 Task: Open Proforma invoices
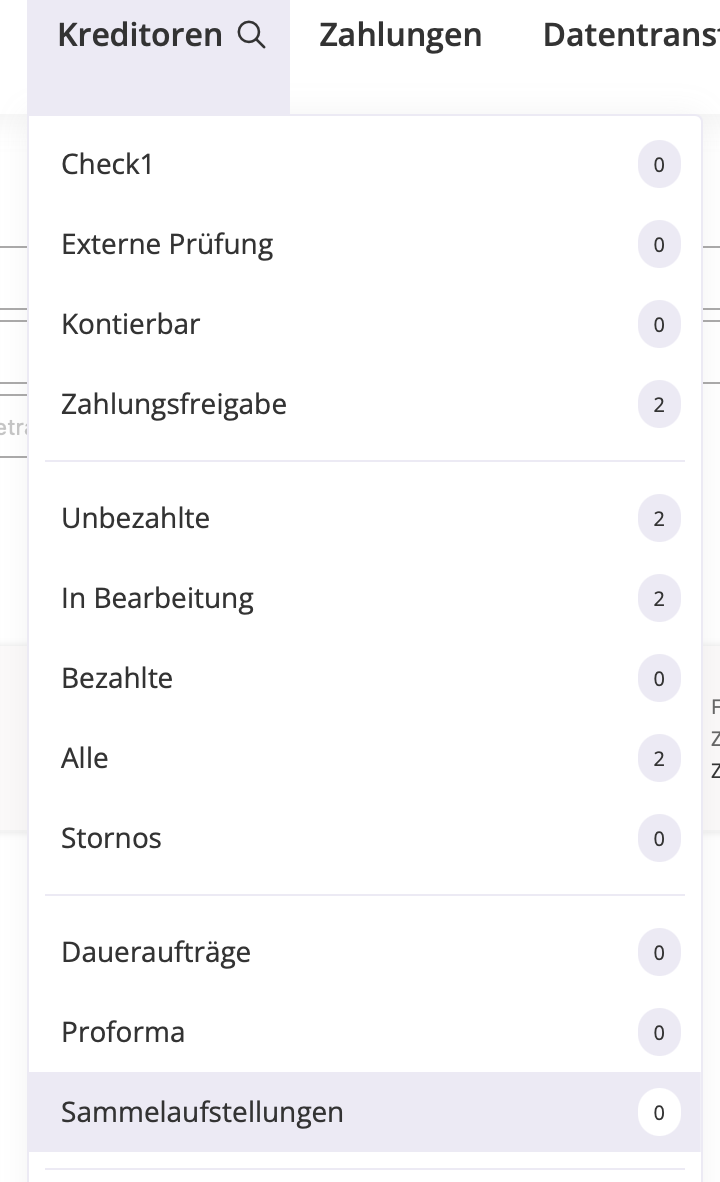123,1032
